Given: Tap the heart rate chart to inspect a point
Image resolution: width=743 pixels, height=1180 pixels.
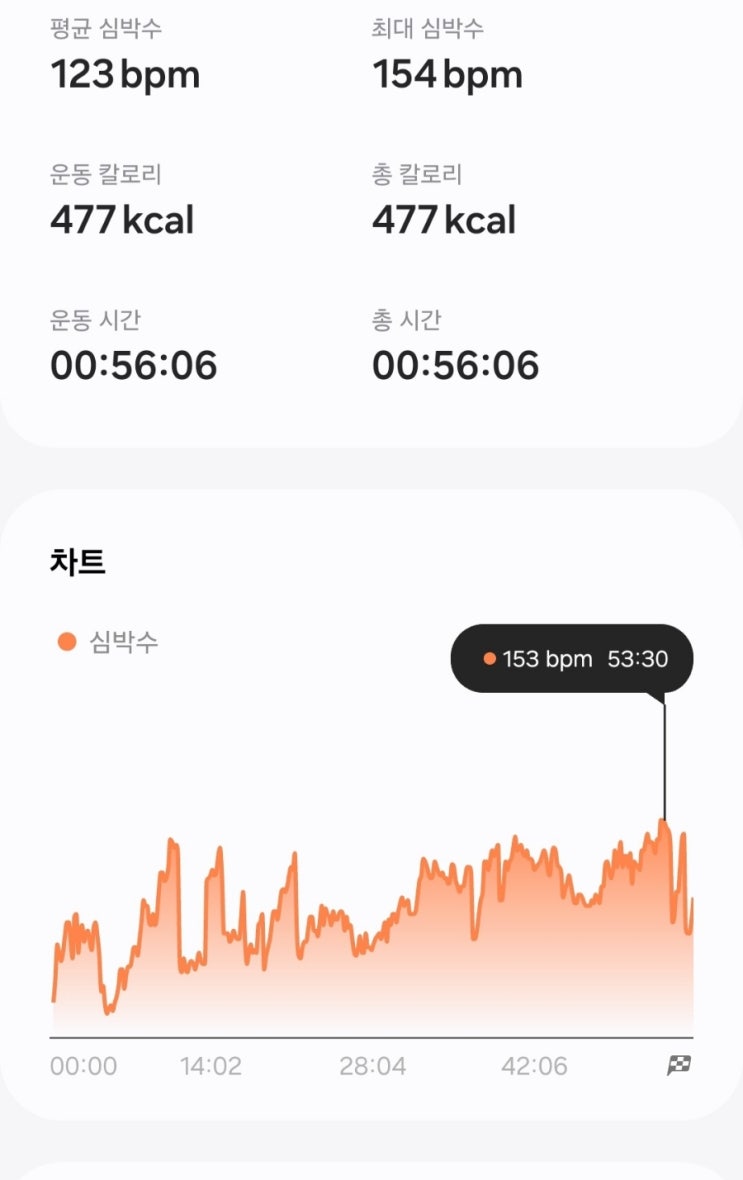Looking at the screenshot, I should click(371, 940).
